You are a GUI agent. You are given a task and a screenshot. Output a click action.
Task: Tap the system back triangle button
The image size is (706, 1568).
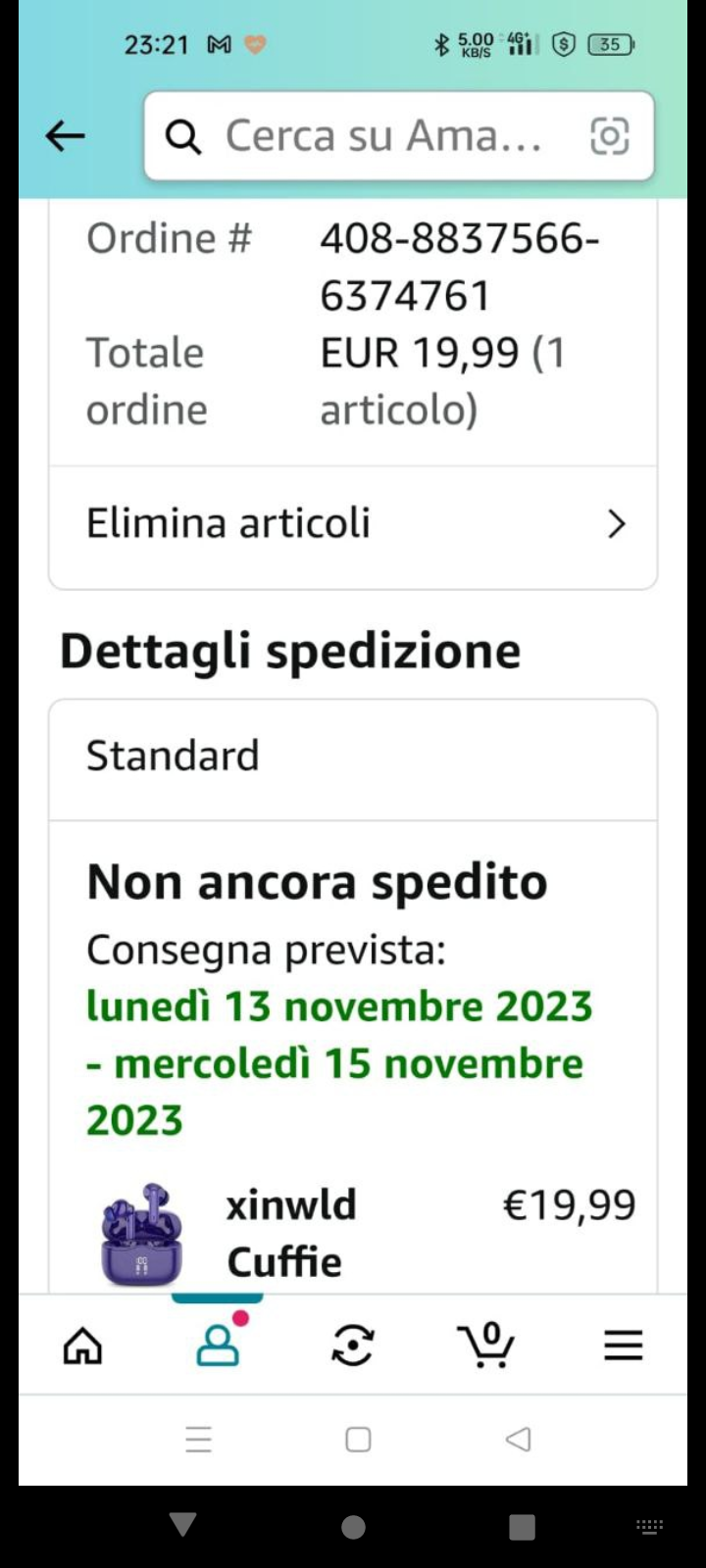coord(518,1439)
